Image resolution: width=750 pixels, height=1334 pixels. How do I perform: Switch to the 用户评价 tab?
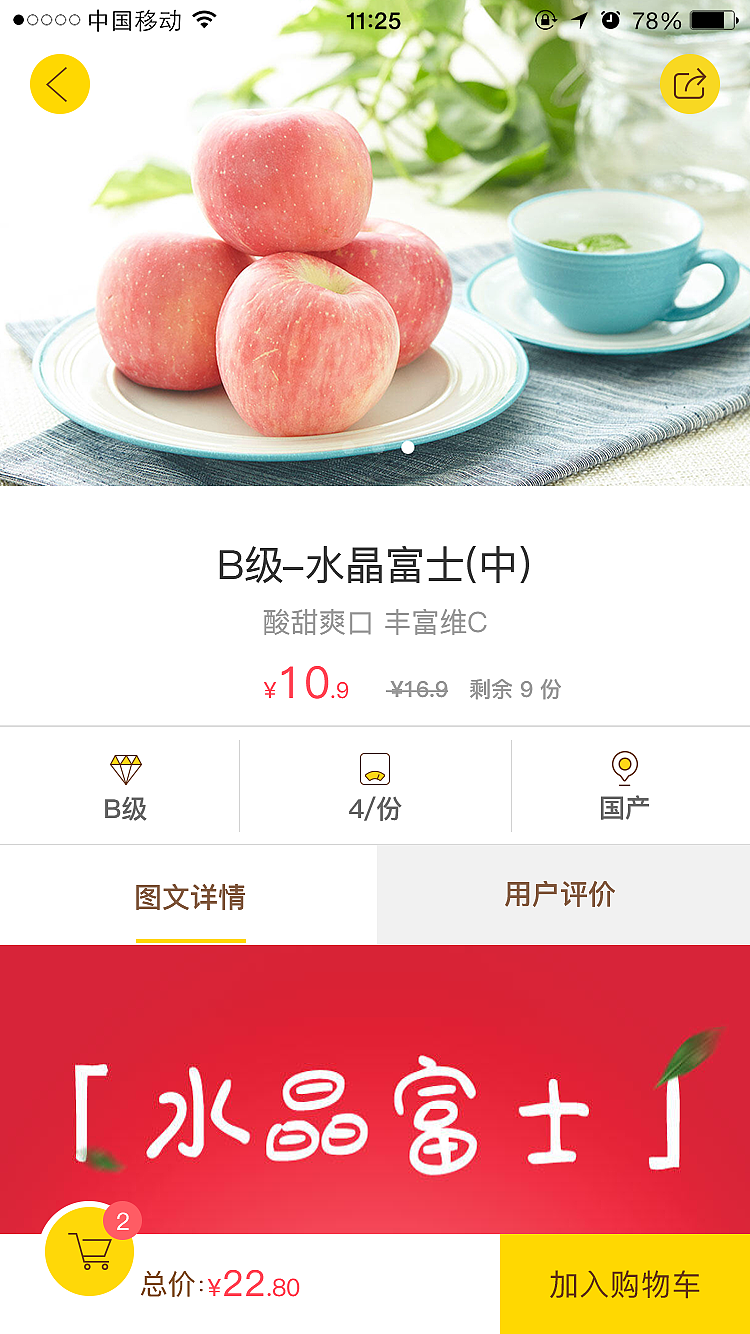tap(562, 895)
